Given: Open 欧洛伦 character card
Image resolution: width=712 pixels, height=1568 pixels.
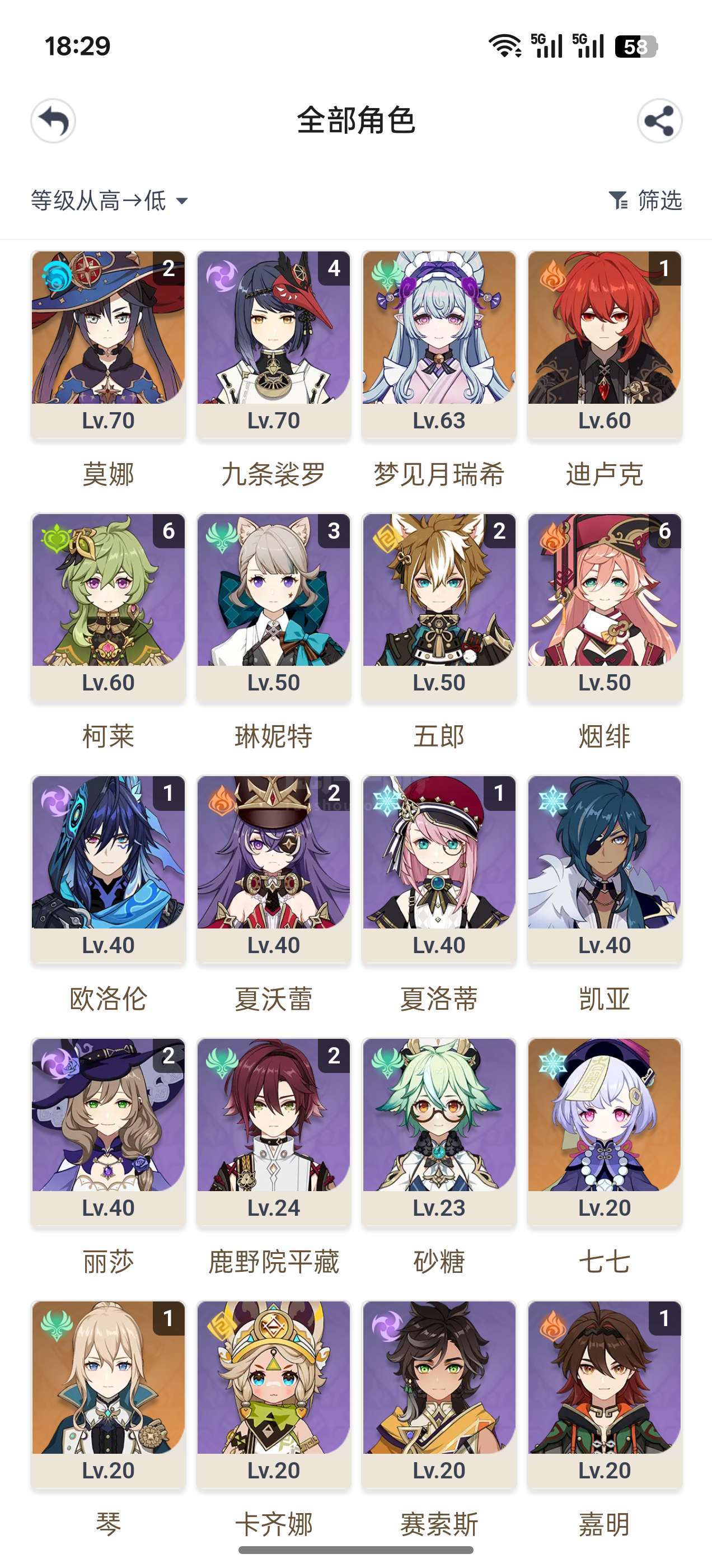Looking at the screenshot, I should pyautogui.click(x=109, y=870).
